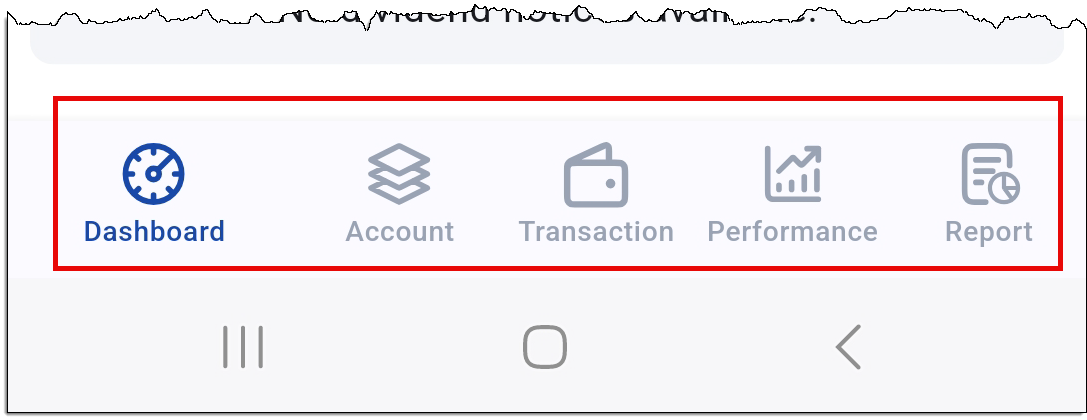Open the recent apps view

pyautogui.click(x=243, y=347)
